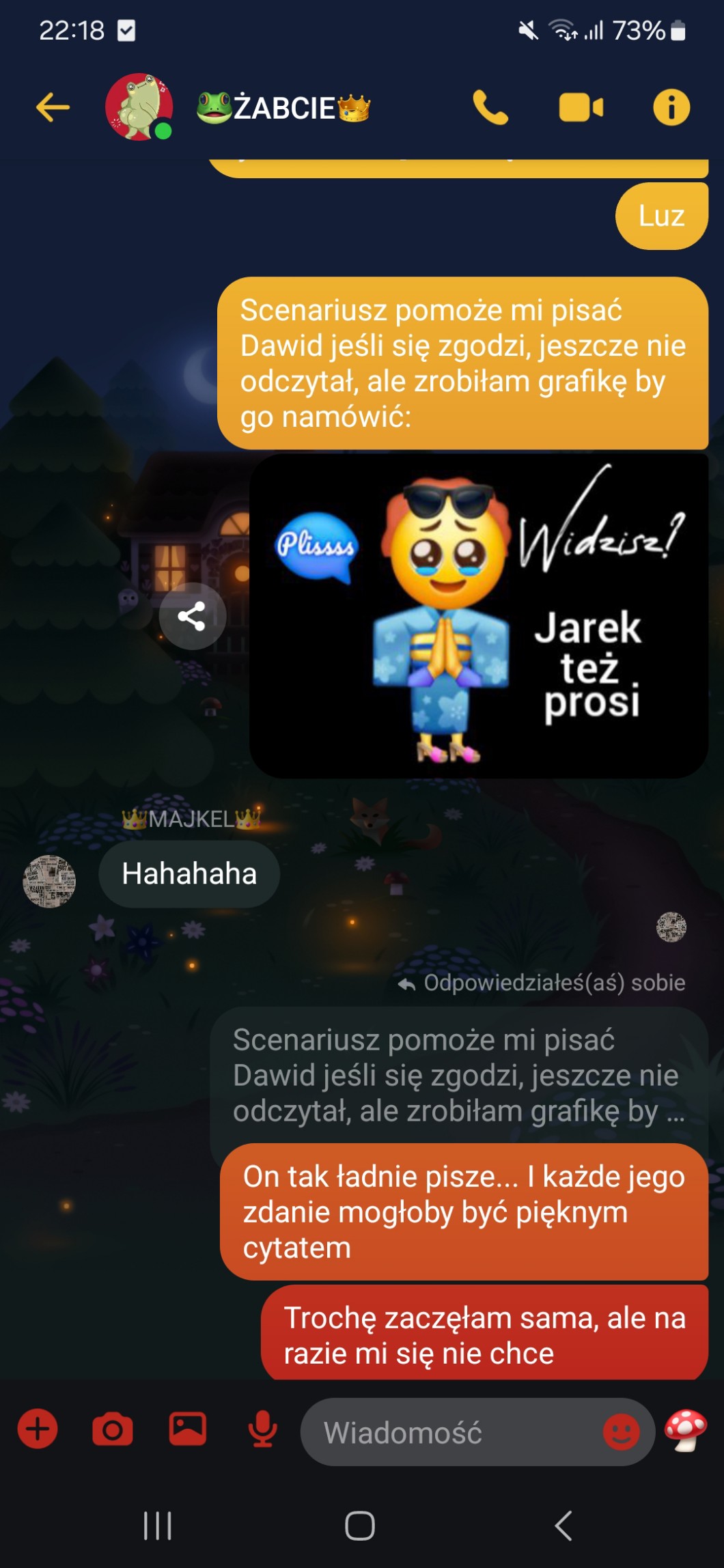This screenshot has width=724, height=1568.
Task: Open MAJKEL's profile avatar
Action: (x=49, y=881)
